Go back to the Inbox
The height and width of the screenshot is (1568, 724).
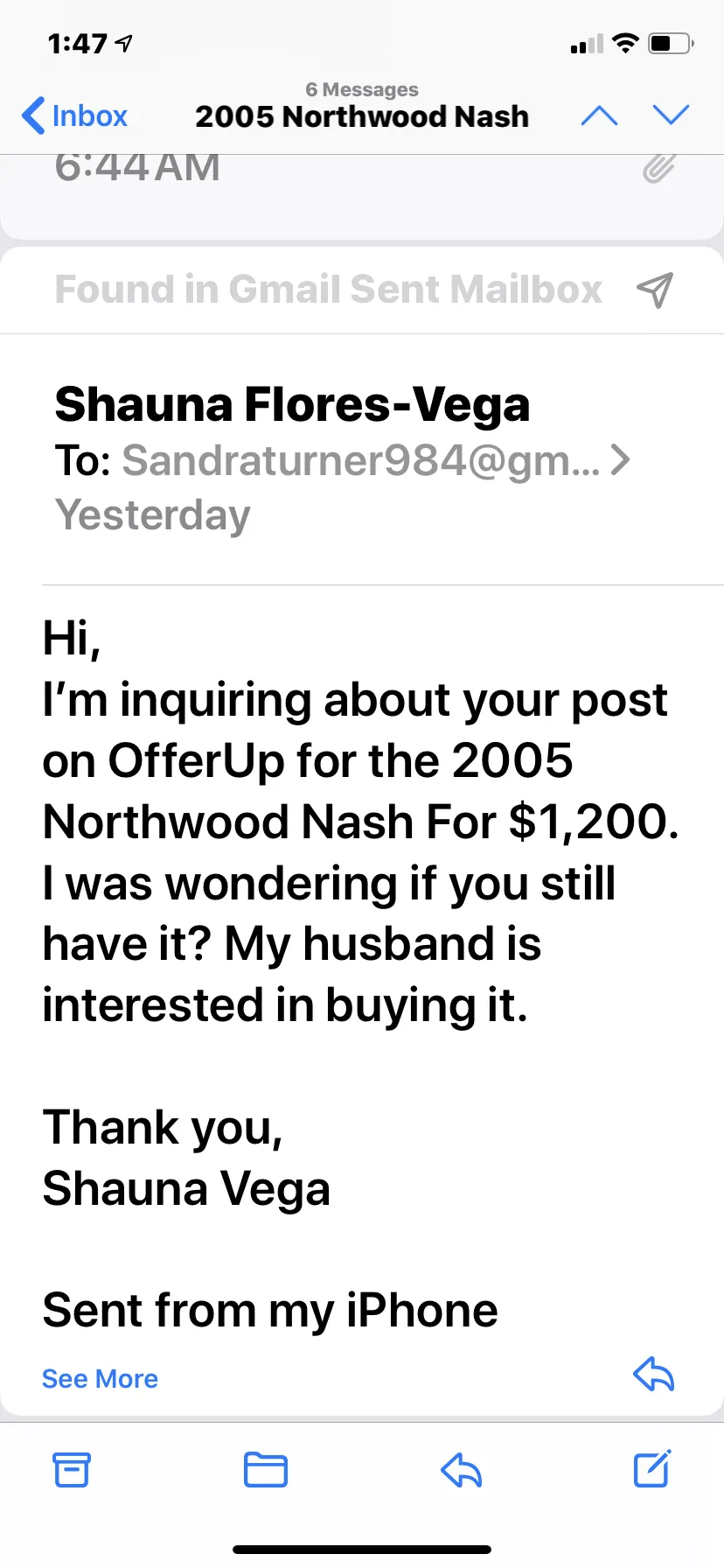pos(74,115)
